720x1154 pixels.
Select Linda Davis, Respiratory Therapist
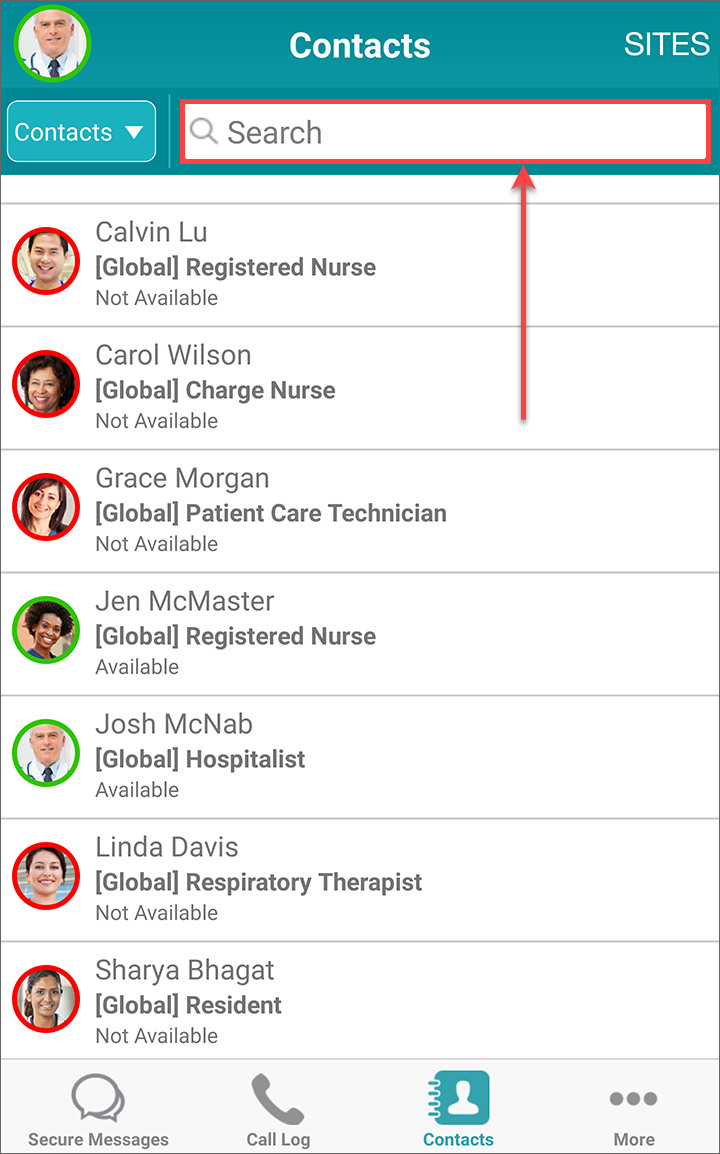tap(360, 879)
